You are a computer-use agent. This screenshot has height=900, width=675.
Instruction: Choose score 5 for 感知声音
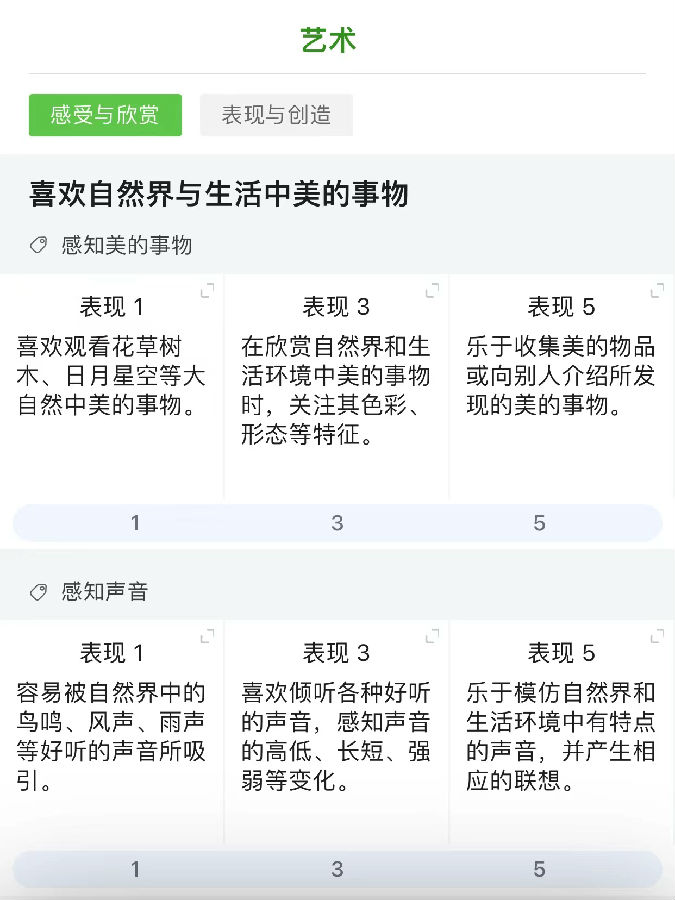pyautogui.click(x=539, y=869)
